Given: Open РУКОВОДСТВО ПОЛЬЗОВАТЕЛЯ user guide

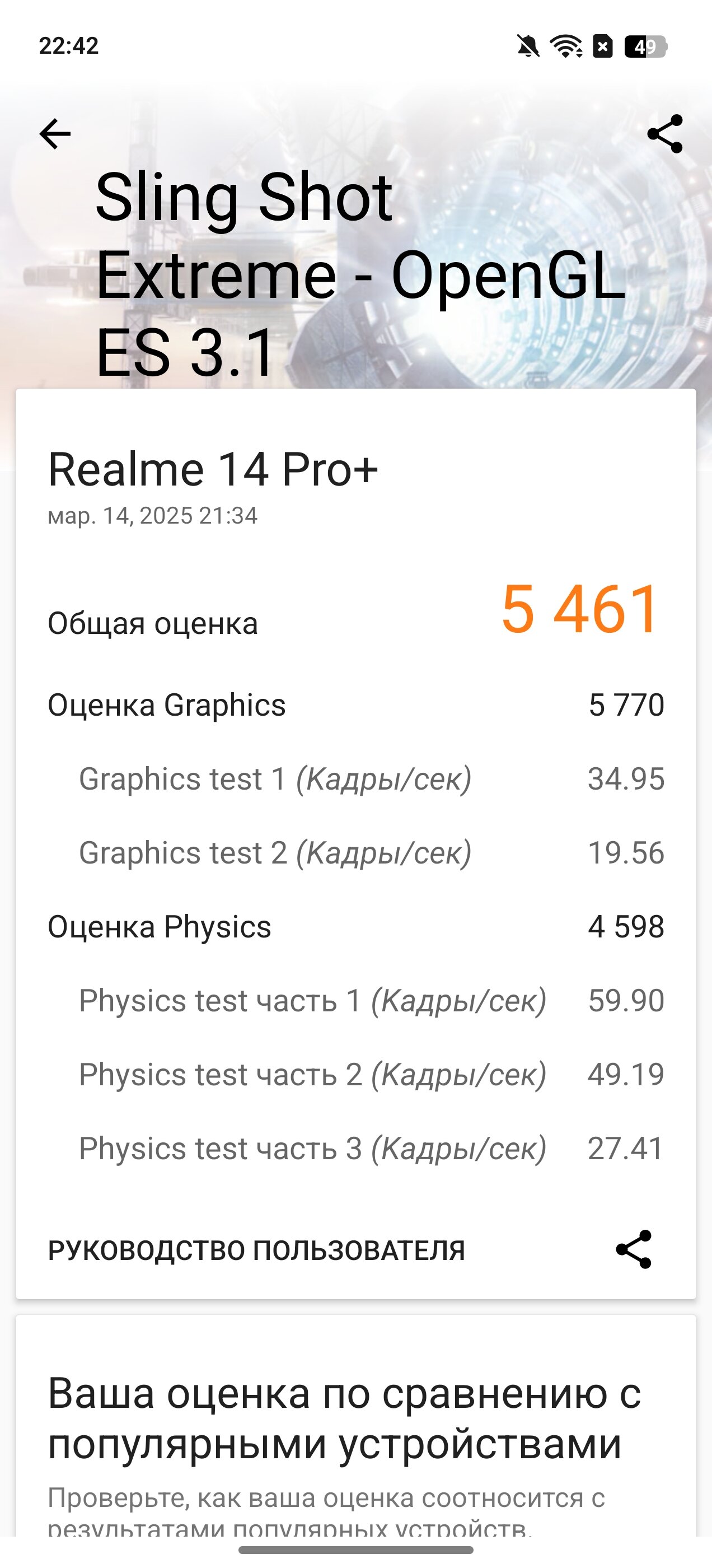Looking at the screenshot, I should 256,1250.
